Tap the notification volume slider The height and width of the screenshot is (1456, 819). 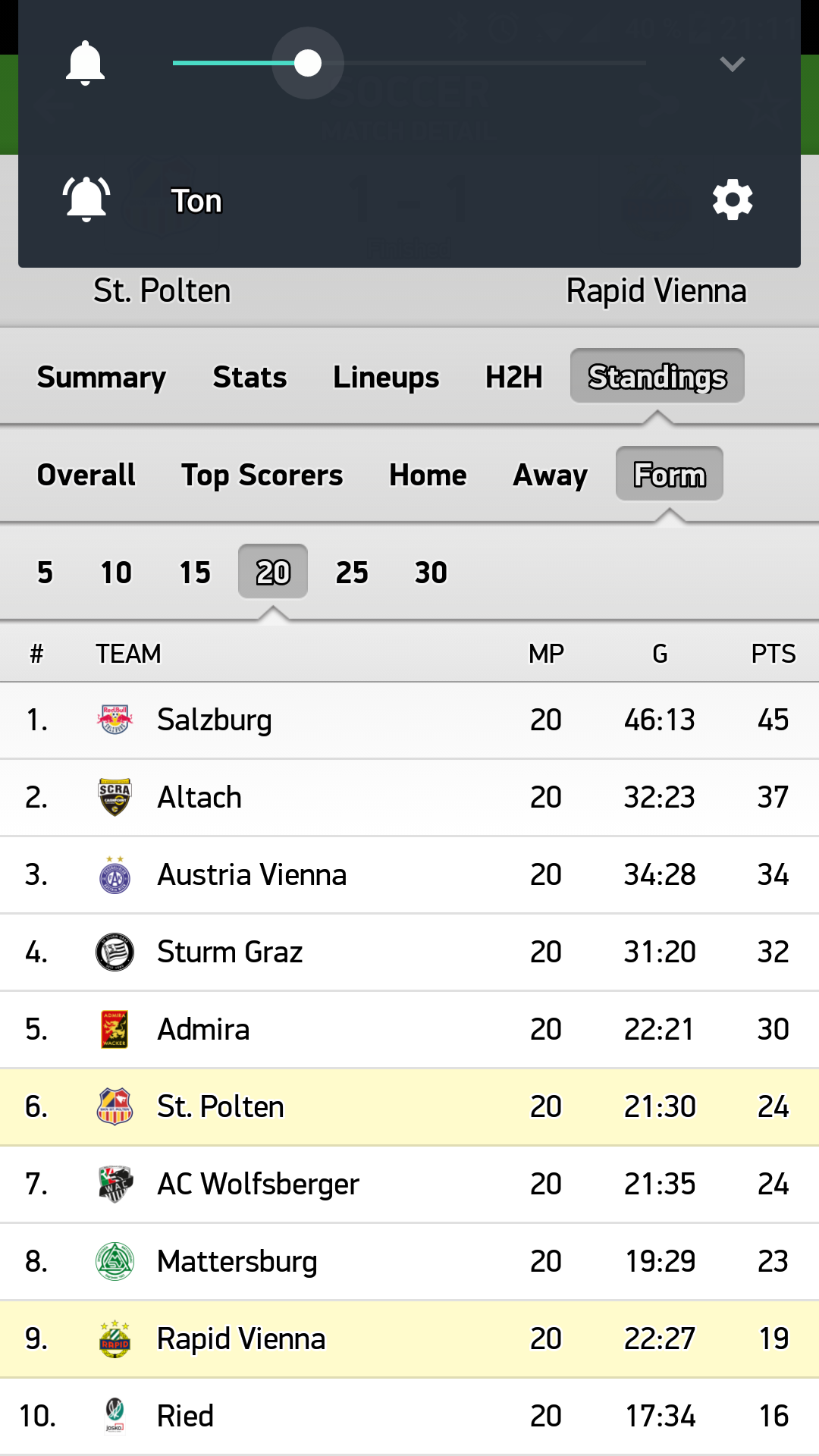coord(409,64)
